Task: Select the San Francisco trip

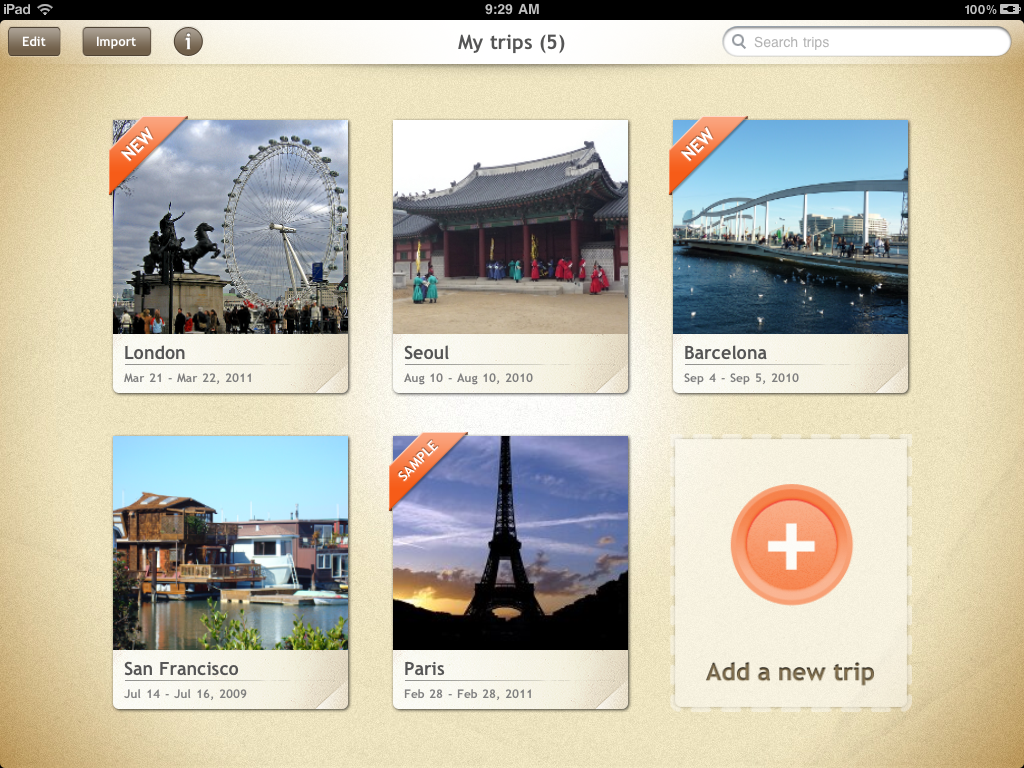Action: 230,572
